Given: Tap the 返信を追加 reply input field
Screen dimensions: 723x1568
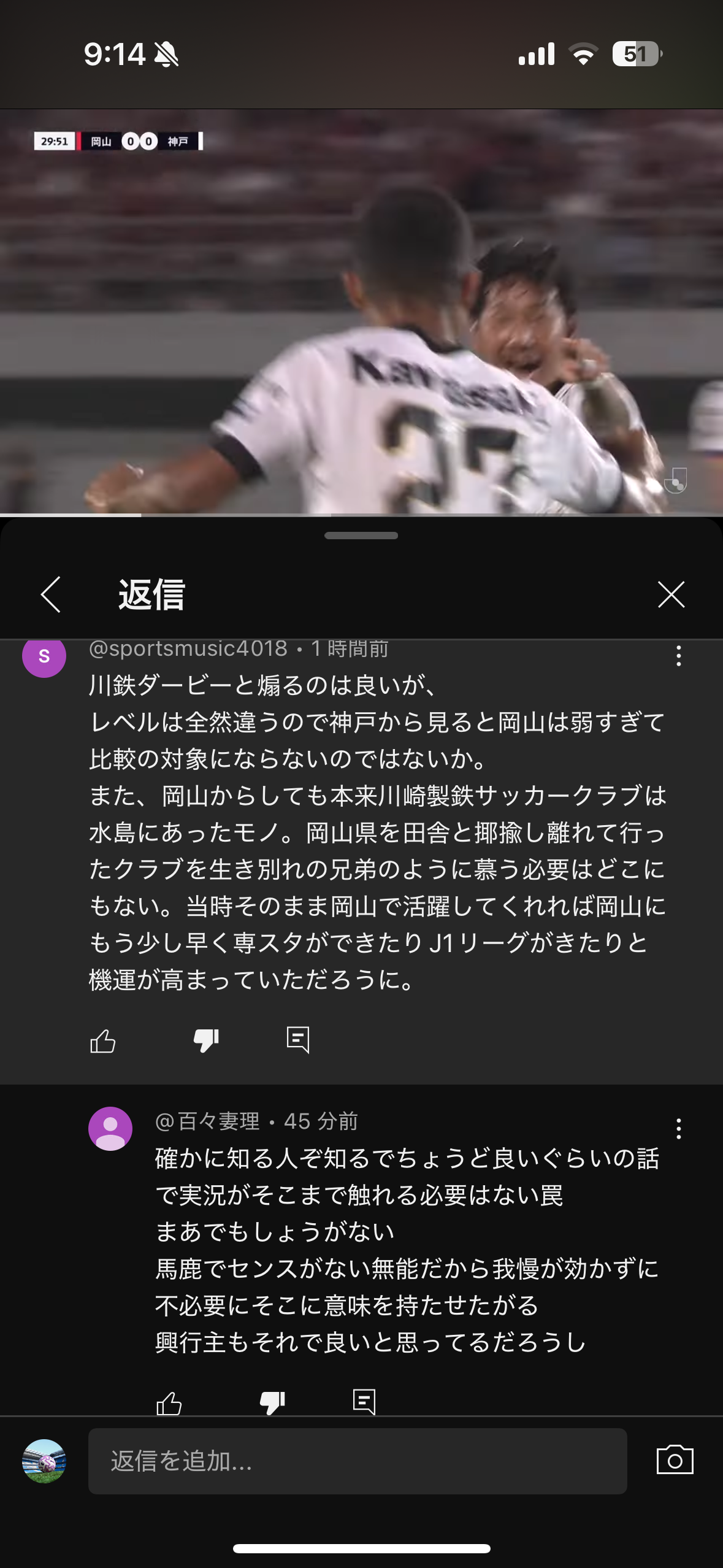Looking at the screenshot, I should (x=357, y=1461).
